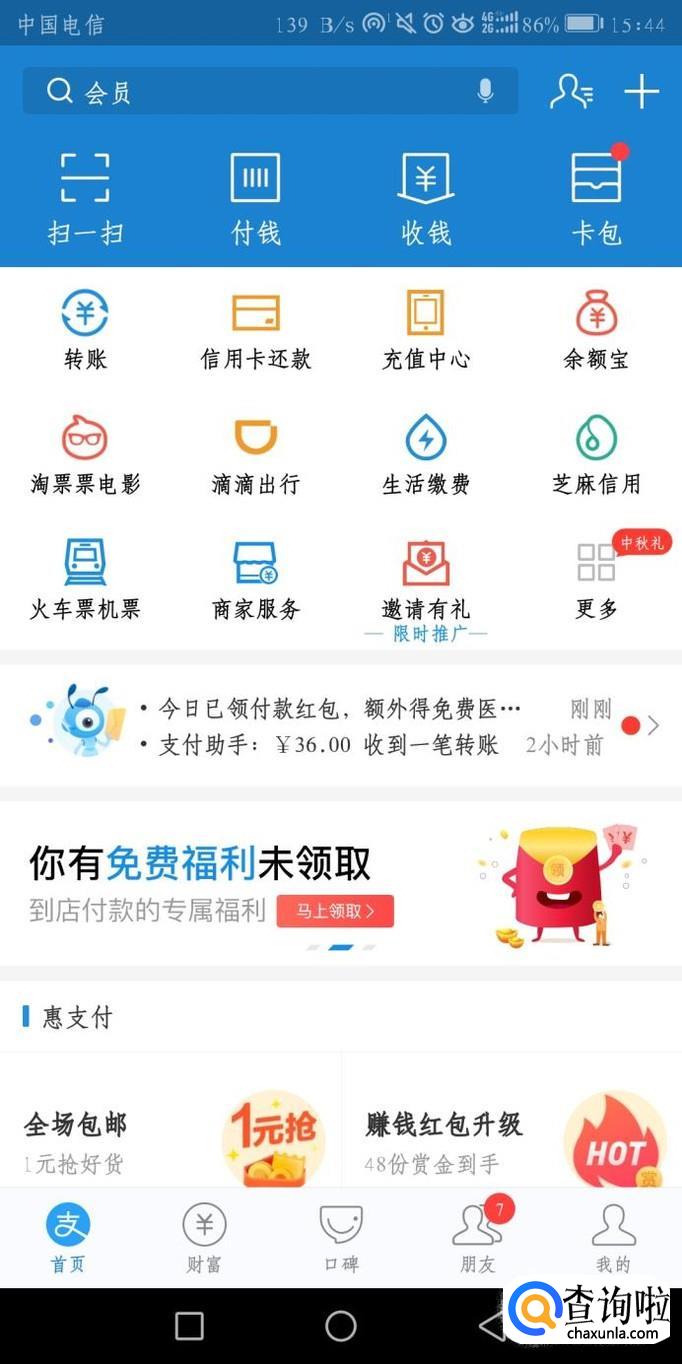Show 更多 services
Viewport: 682px width, 1364px height.
596,580
